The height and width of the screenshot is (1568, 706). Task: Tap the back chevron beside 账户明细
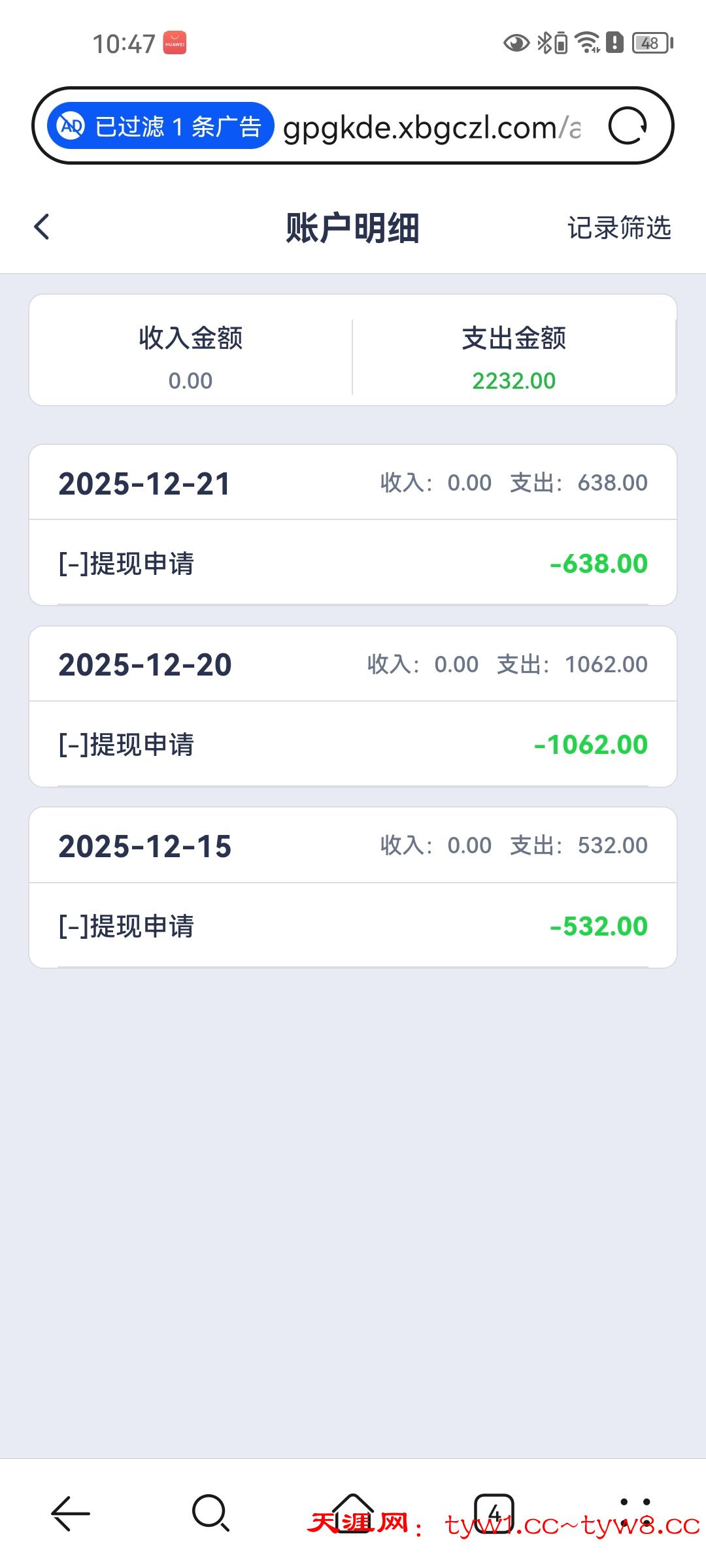tap(42, 227)
